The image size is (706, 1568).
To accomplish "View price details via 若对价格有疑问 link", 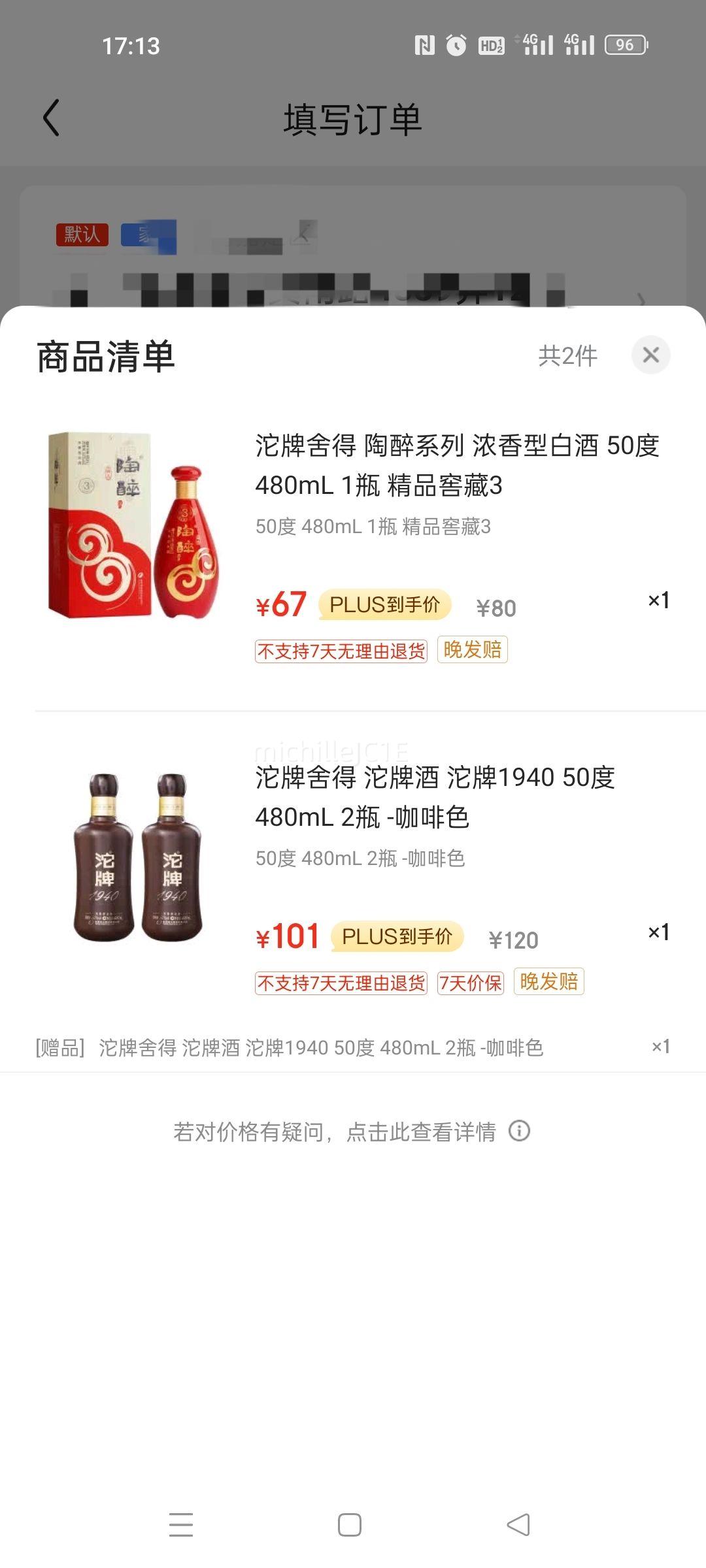I will point(352,1132).
